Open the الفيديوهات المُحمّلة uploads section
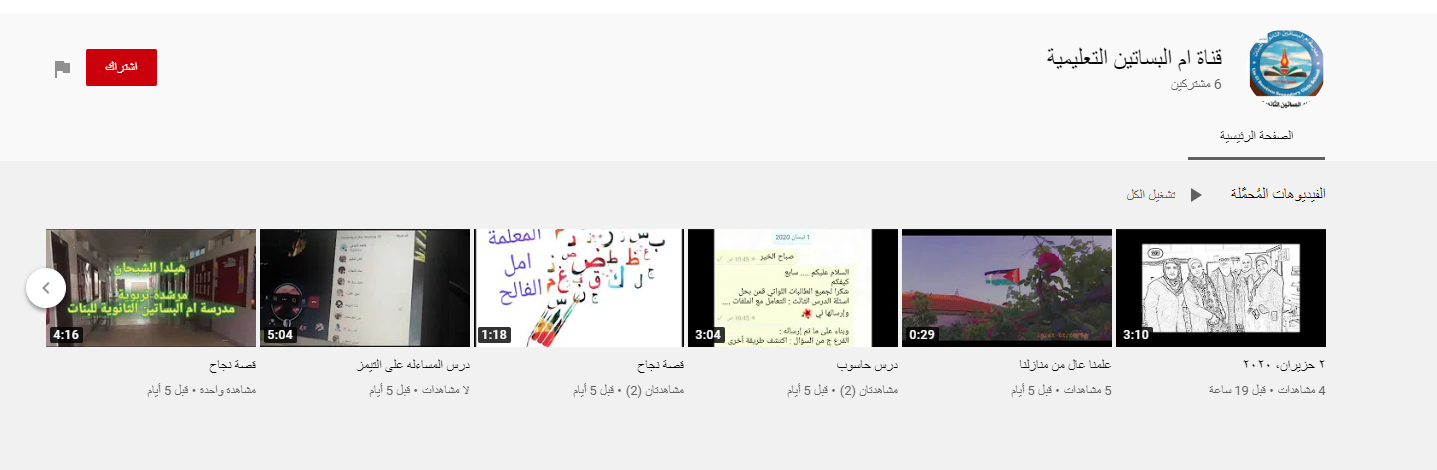1437x470 pixels. 1277,194
